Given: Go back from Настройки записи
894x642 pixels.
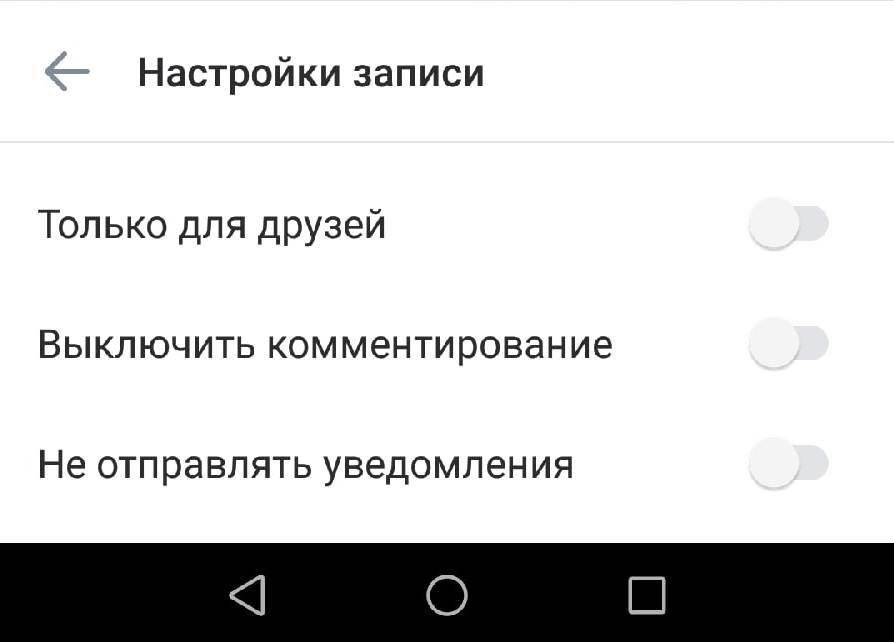Looking at the screenshot, I should pos(67,73).
